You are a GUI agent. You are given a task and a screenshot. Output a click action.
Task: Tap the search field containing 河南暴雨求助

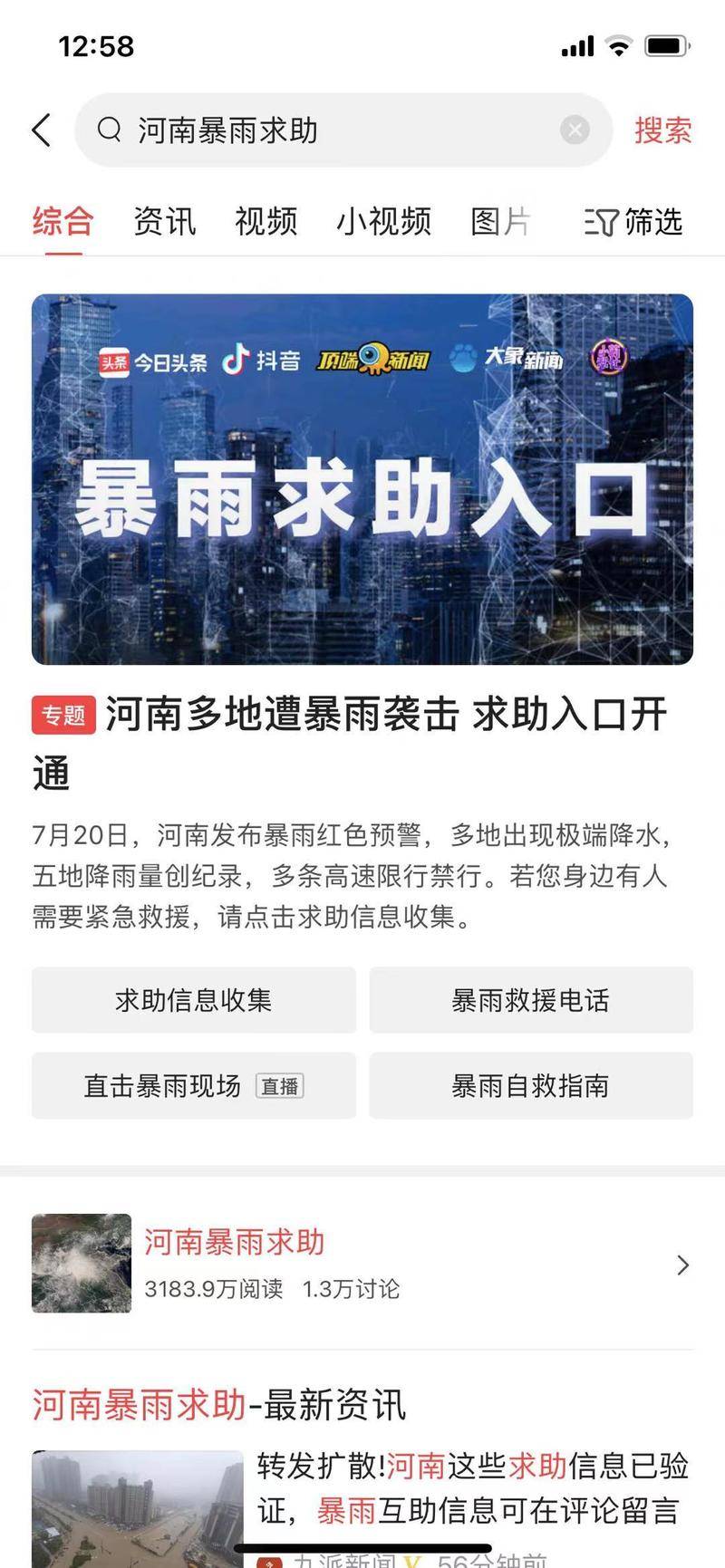coord(326,130)
